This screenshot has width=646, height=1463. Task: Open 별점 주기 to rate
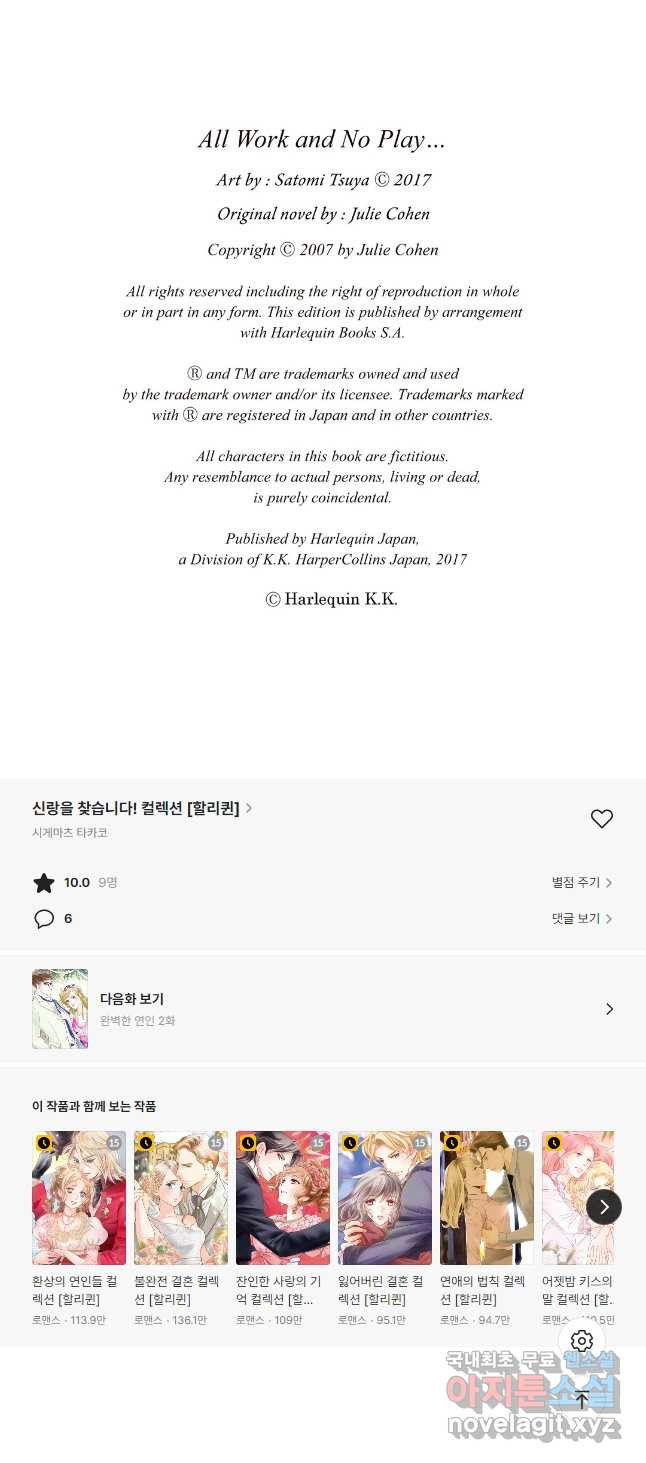[x=582, y=882]
